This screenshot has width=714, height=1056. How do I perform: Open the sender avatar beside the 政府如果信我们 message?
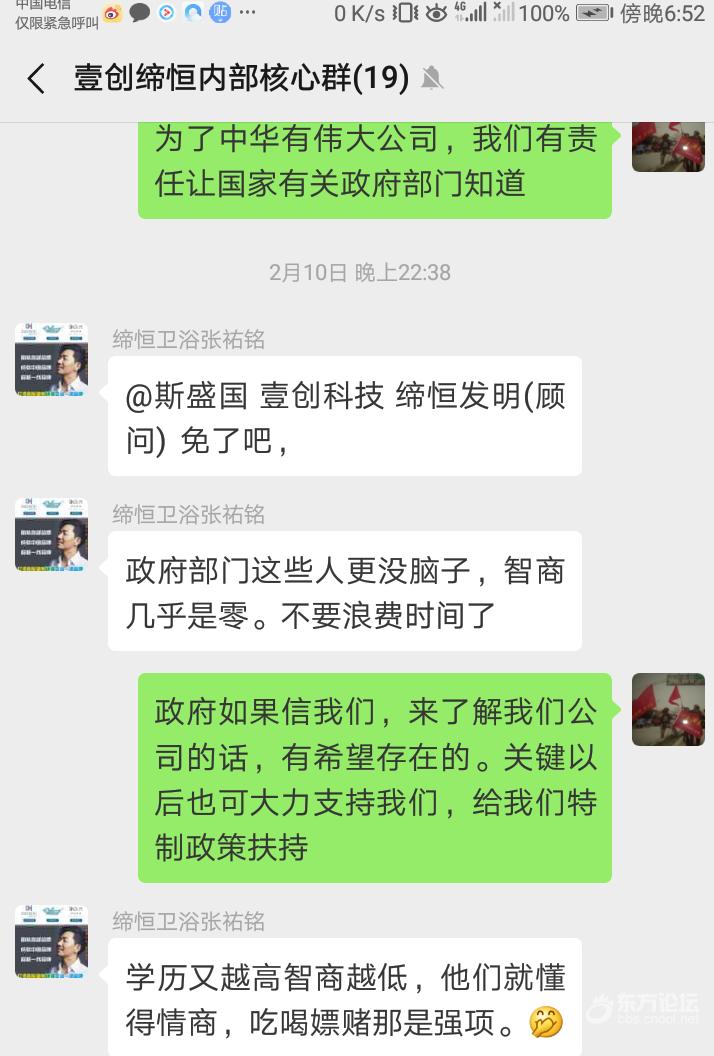[668, 709]
